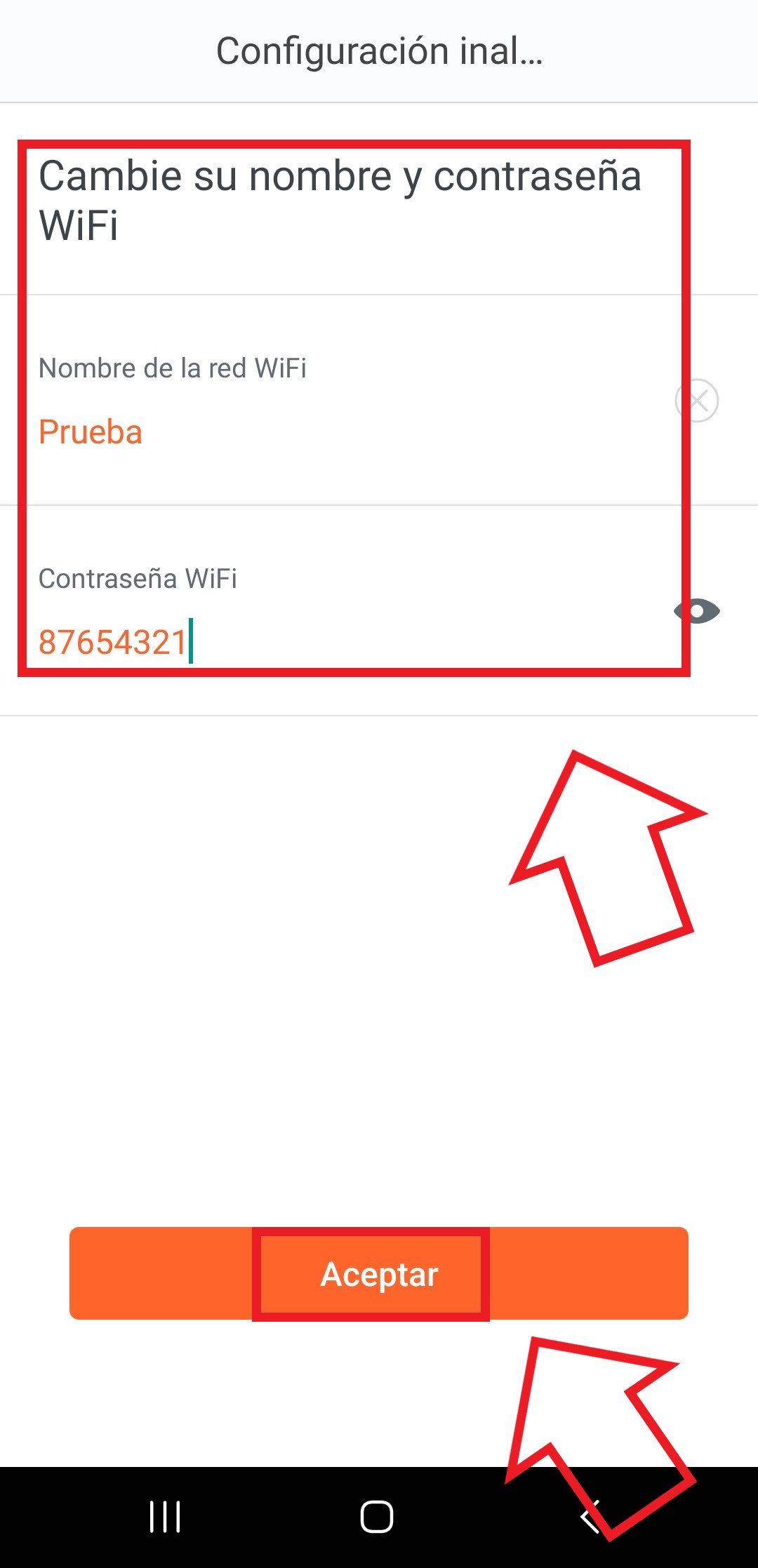Toggle WiFi password visibility
This screenshot has height=1568, width=758.
698,611
